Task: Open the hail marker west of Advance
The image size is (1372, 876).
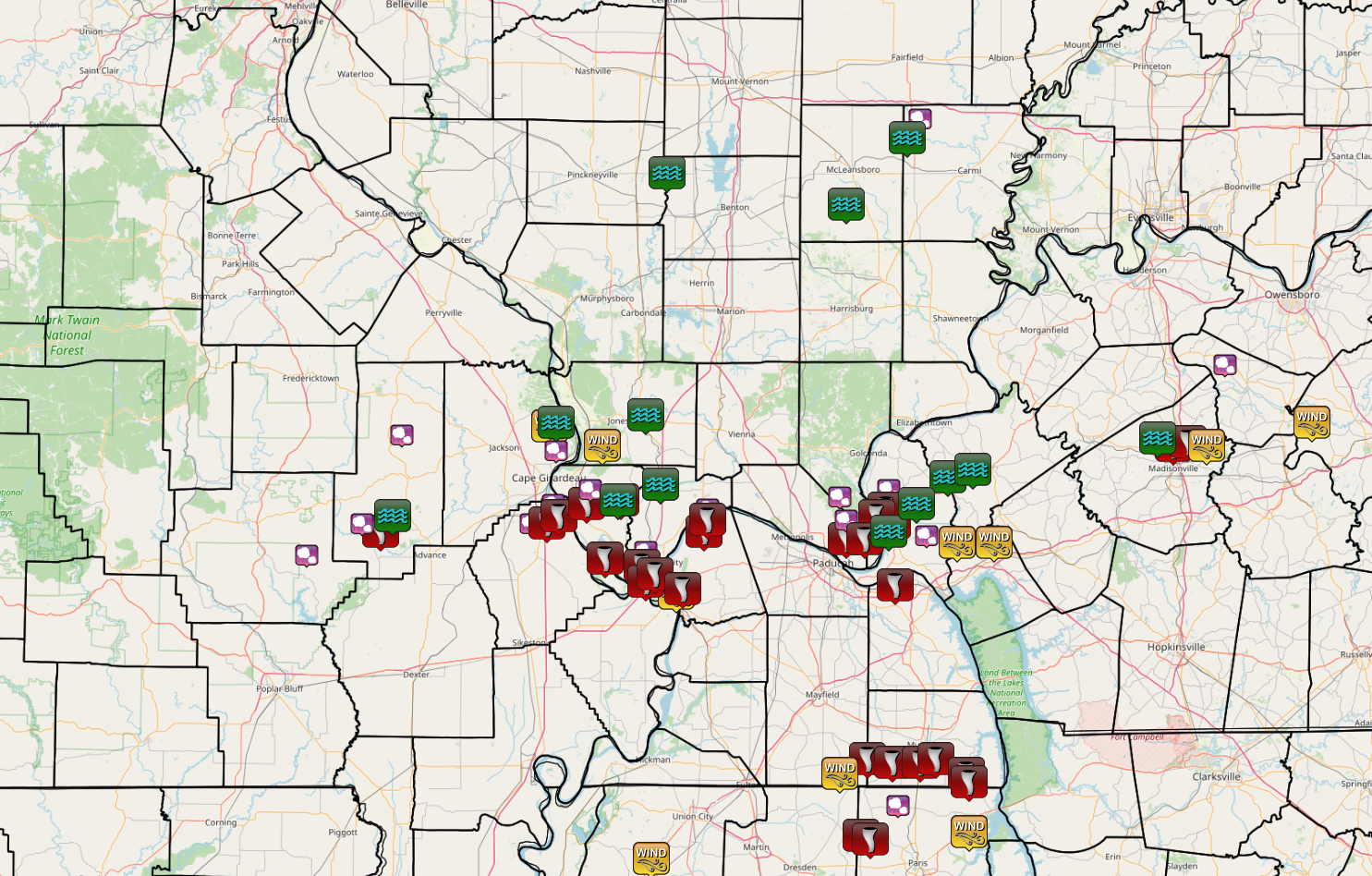Action: tap(307, 555)
